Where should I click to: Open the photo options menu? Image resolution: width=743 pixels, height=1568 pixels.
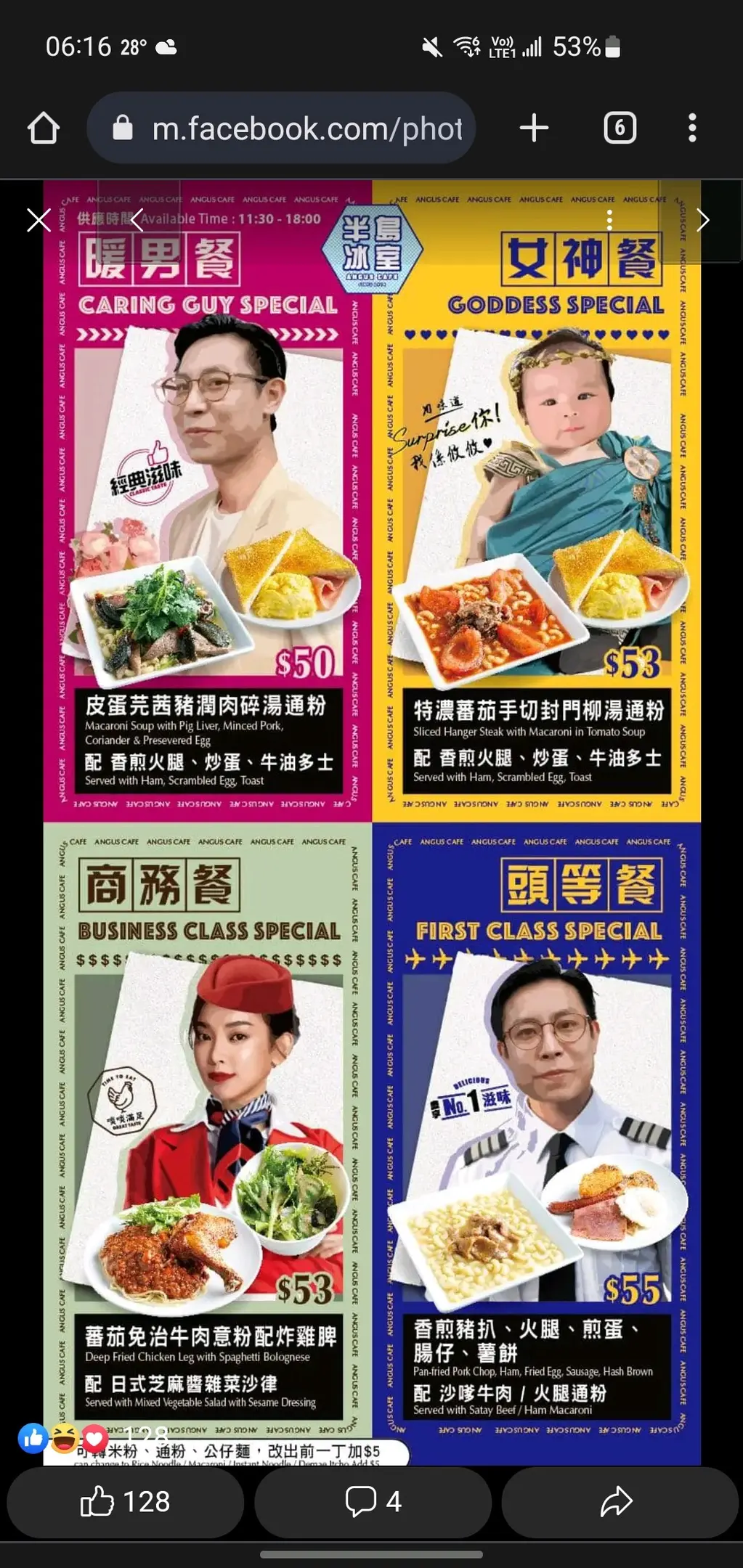(609, 220)
